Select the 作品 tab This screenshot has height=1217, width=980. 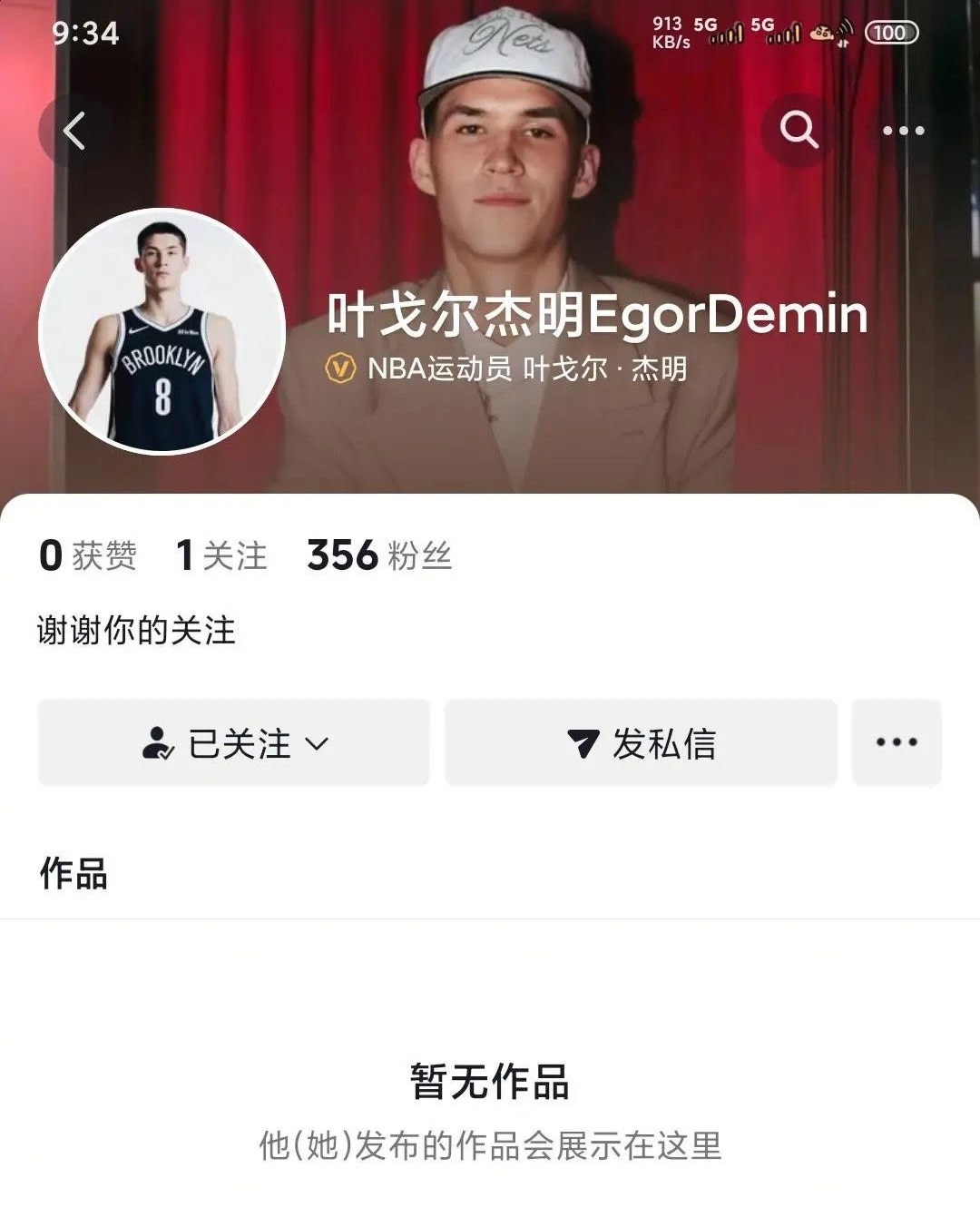pos(73,874)
